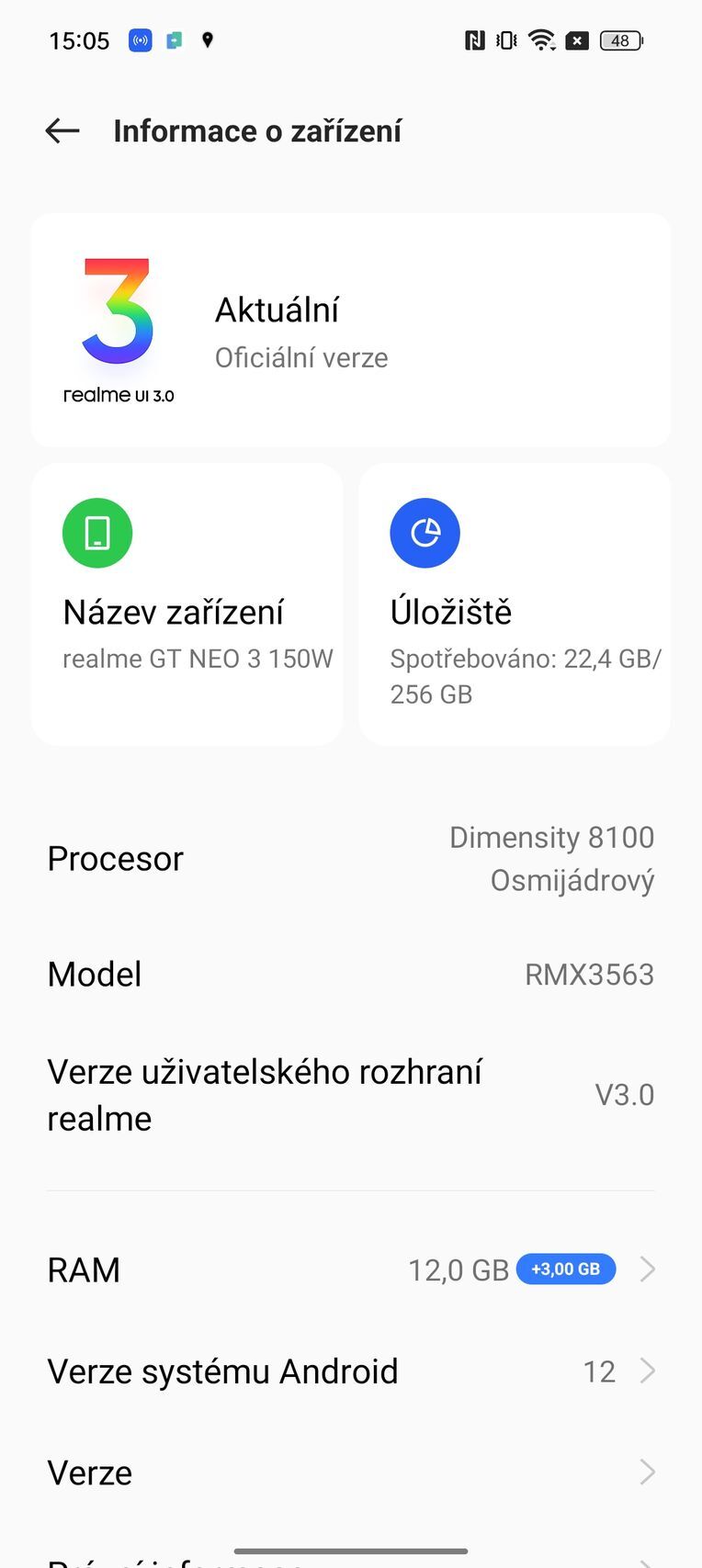The height and width of the screenshot is (1568, 702).
Task: Open storage via the blue pie chart icon
Action: click(x=425, y=533)
